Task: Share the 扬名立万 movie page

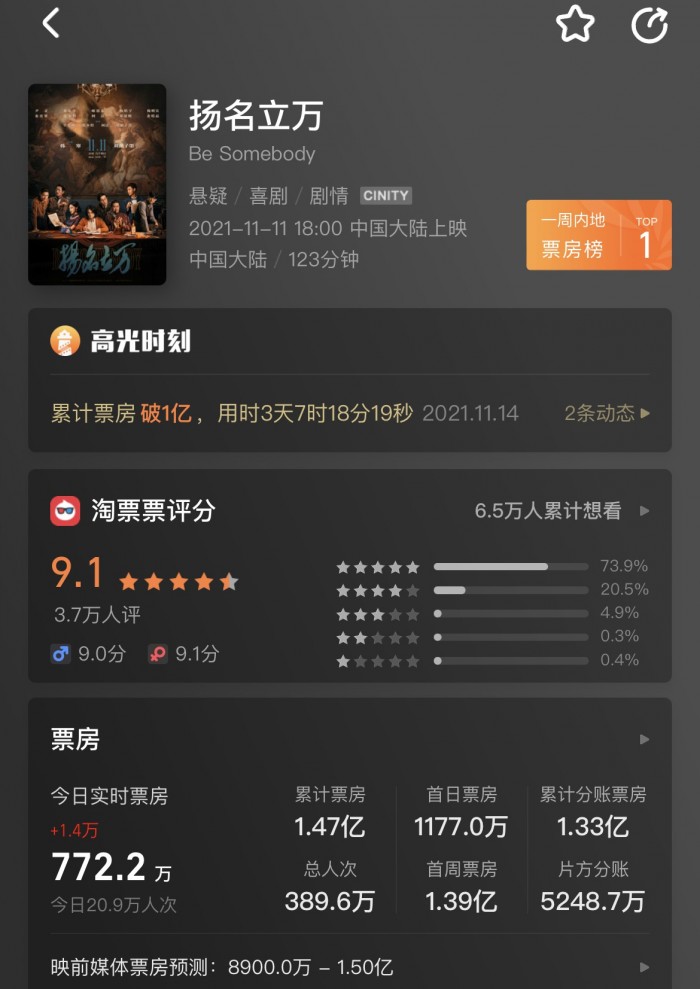Action: (649, 24)
